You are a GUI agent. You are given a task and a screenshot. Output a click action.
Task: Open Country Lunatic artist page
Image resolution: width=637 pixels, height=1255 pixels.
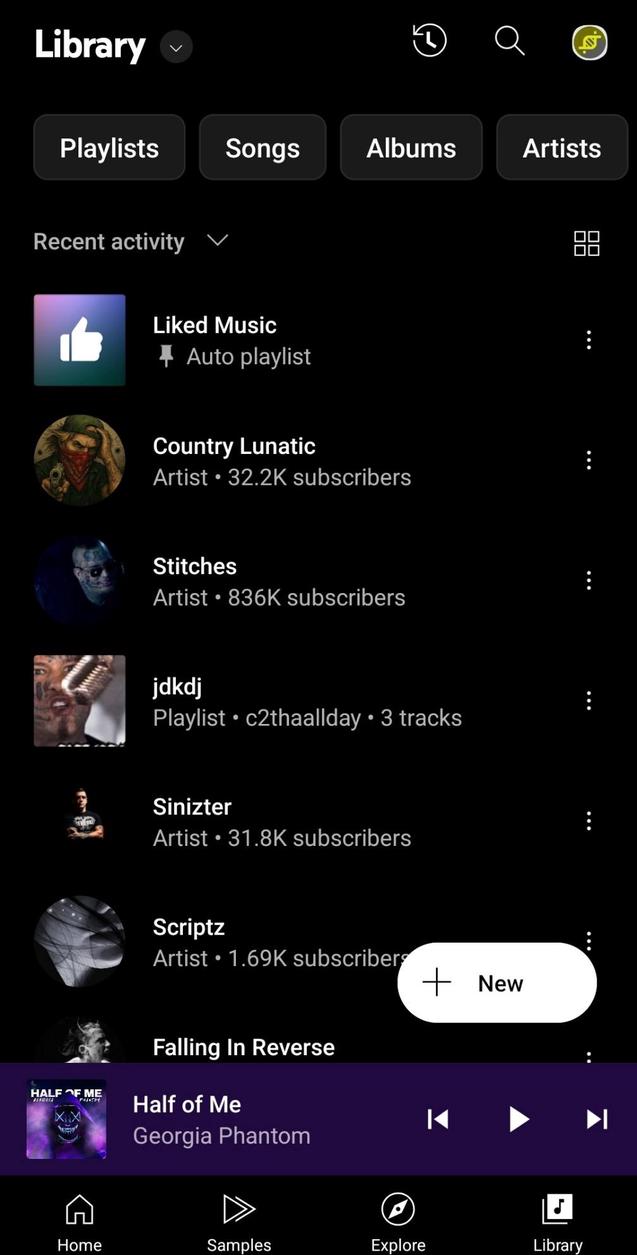[233, 460]
